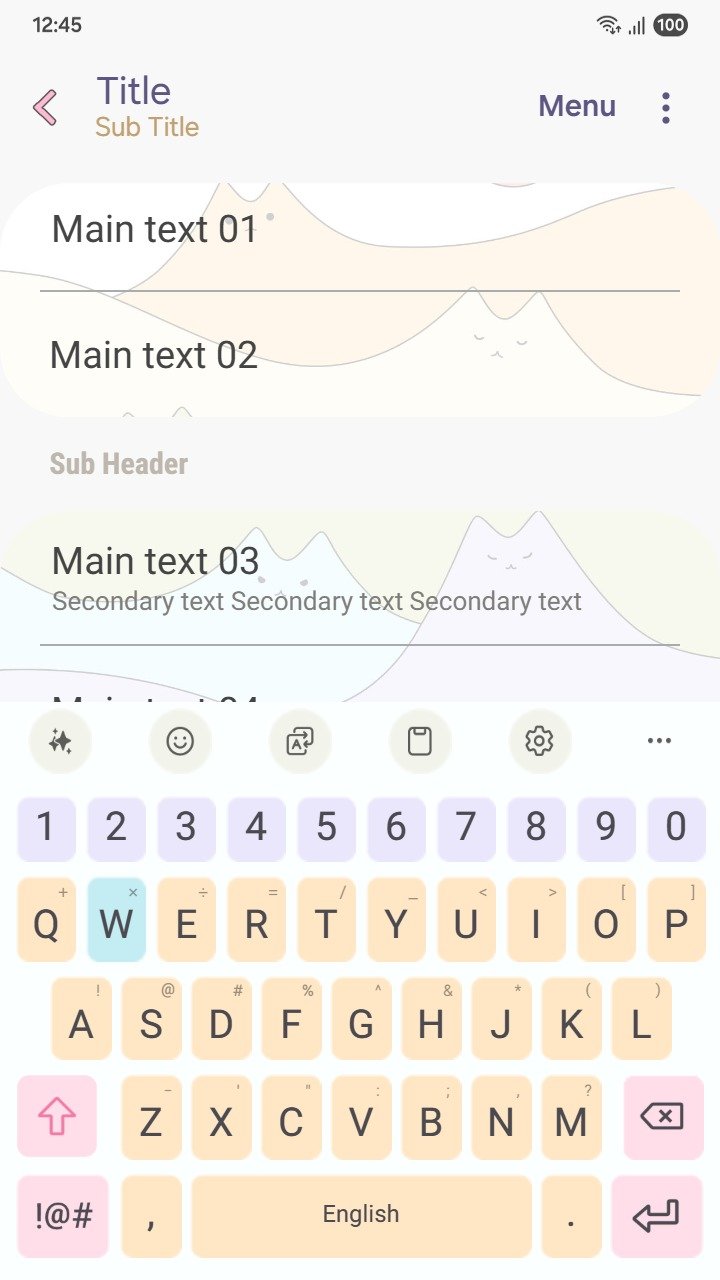
Task: Open the keyboard clipboard
Action: 420,741
